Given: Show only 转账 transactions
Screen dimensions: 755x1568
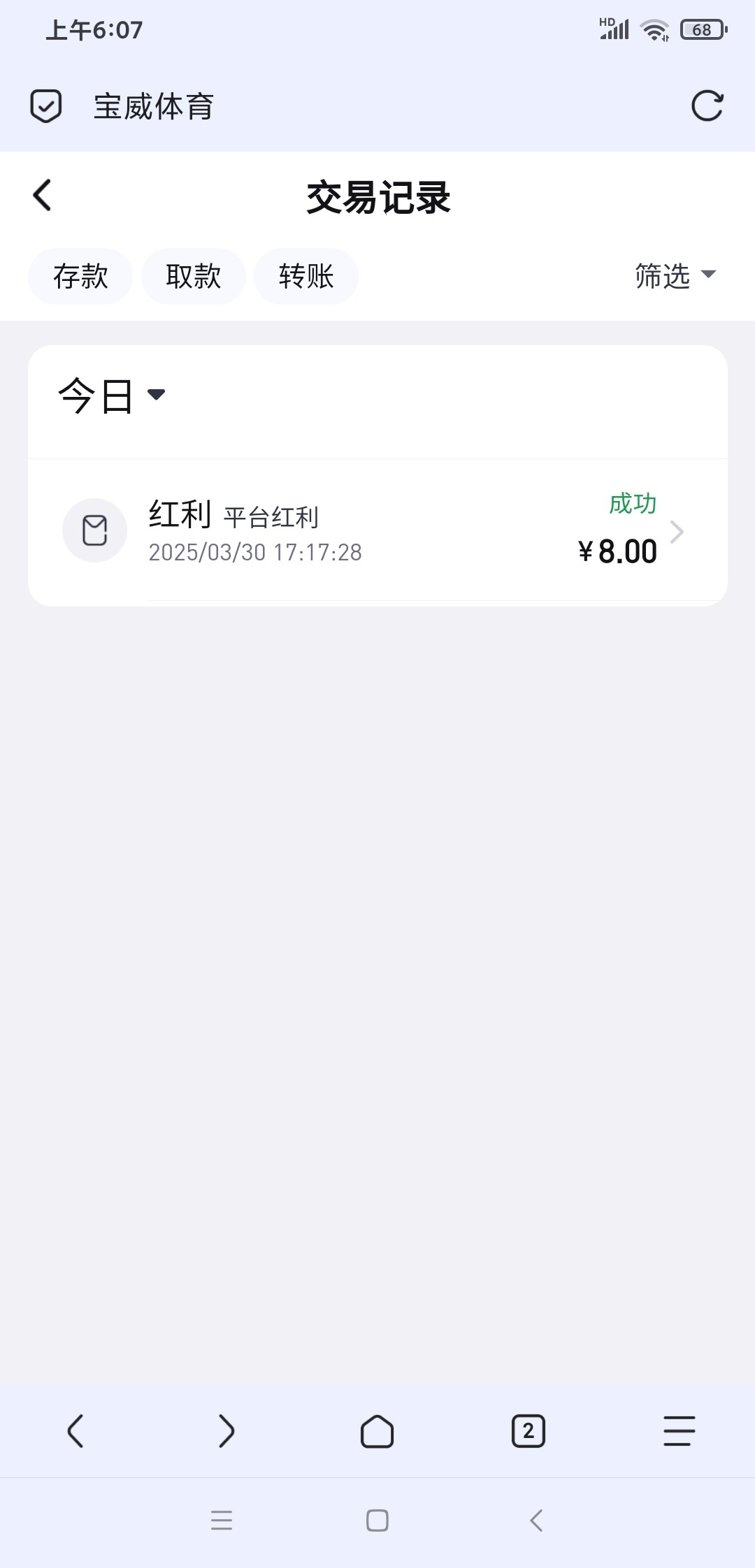Looking at the screenshot, I should click(306, 276).
